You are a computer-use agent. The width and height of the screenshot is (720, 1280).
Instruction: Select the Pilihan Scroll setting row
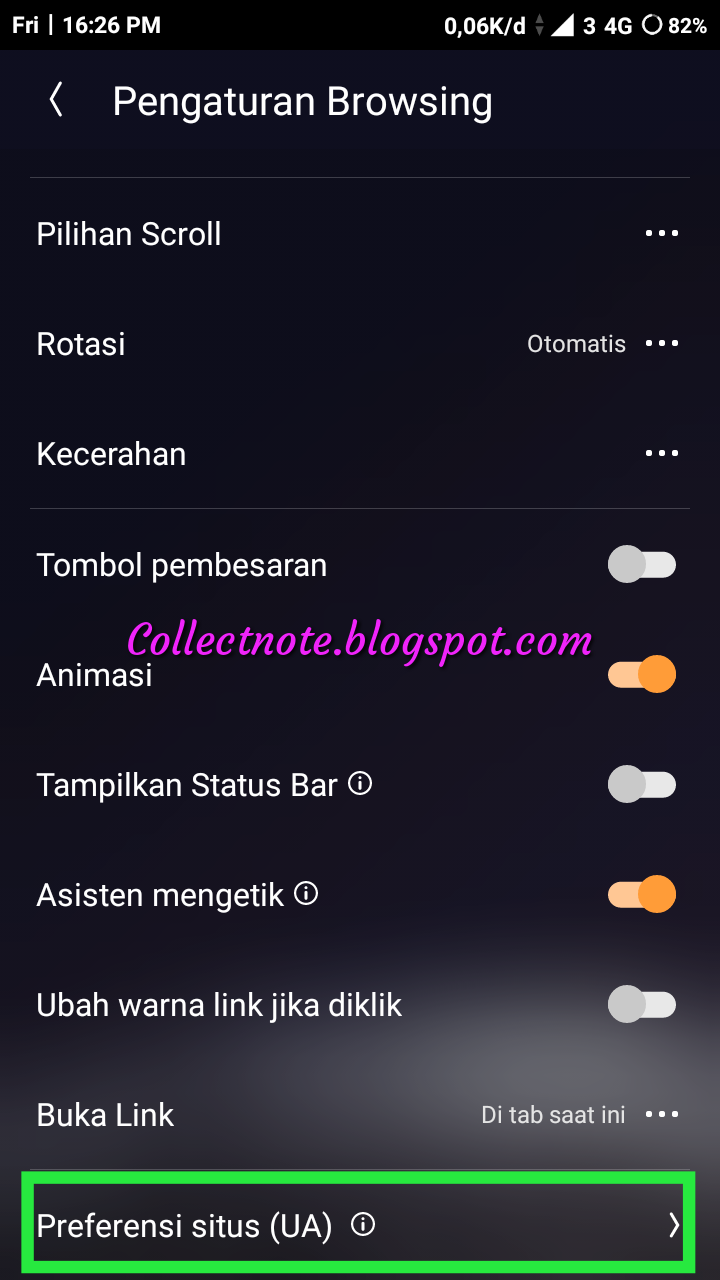point(128,233)
